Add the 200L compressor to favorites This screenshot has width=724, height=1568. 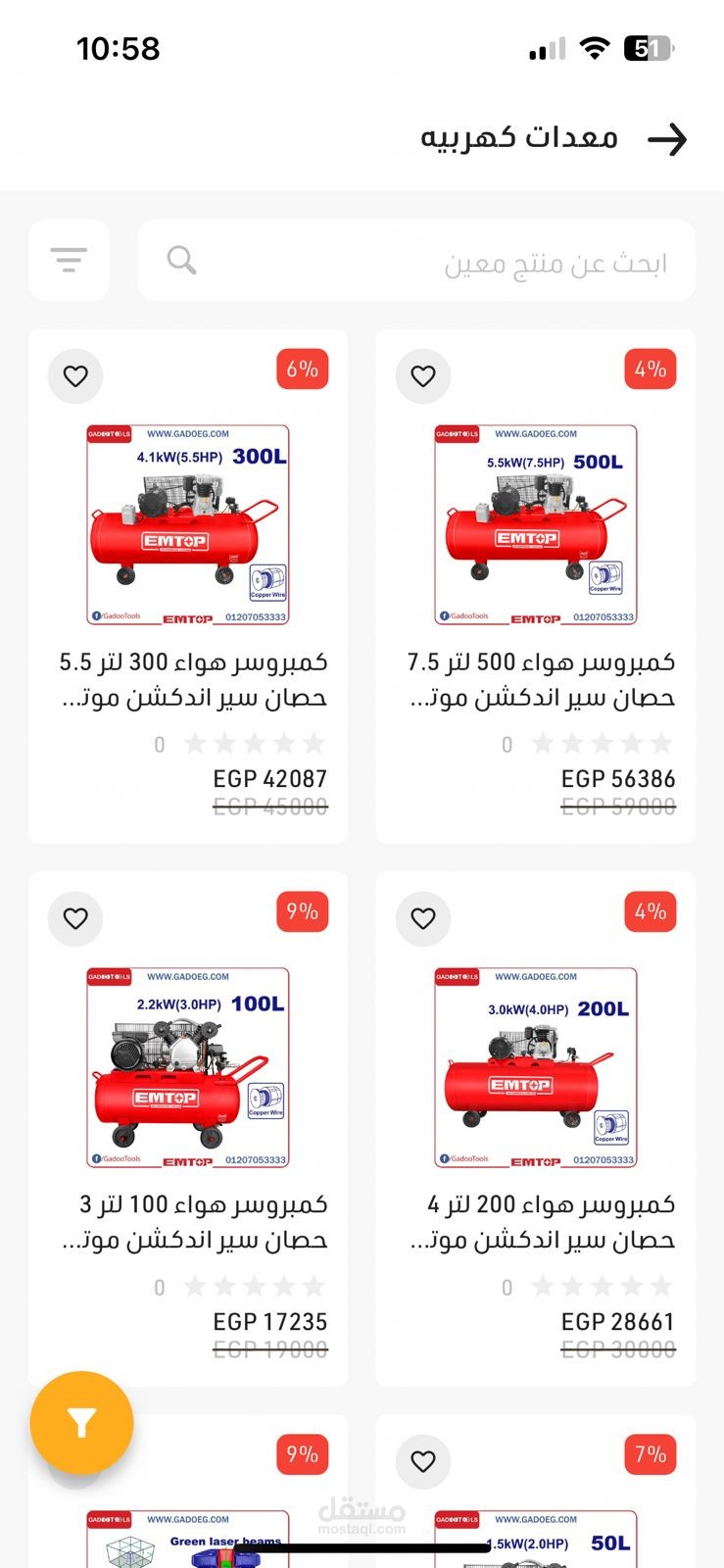[423, 918]
